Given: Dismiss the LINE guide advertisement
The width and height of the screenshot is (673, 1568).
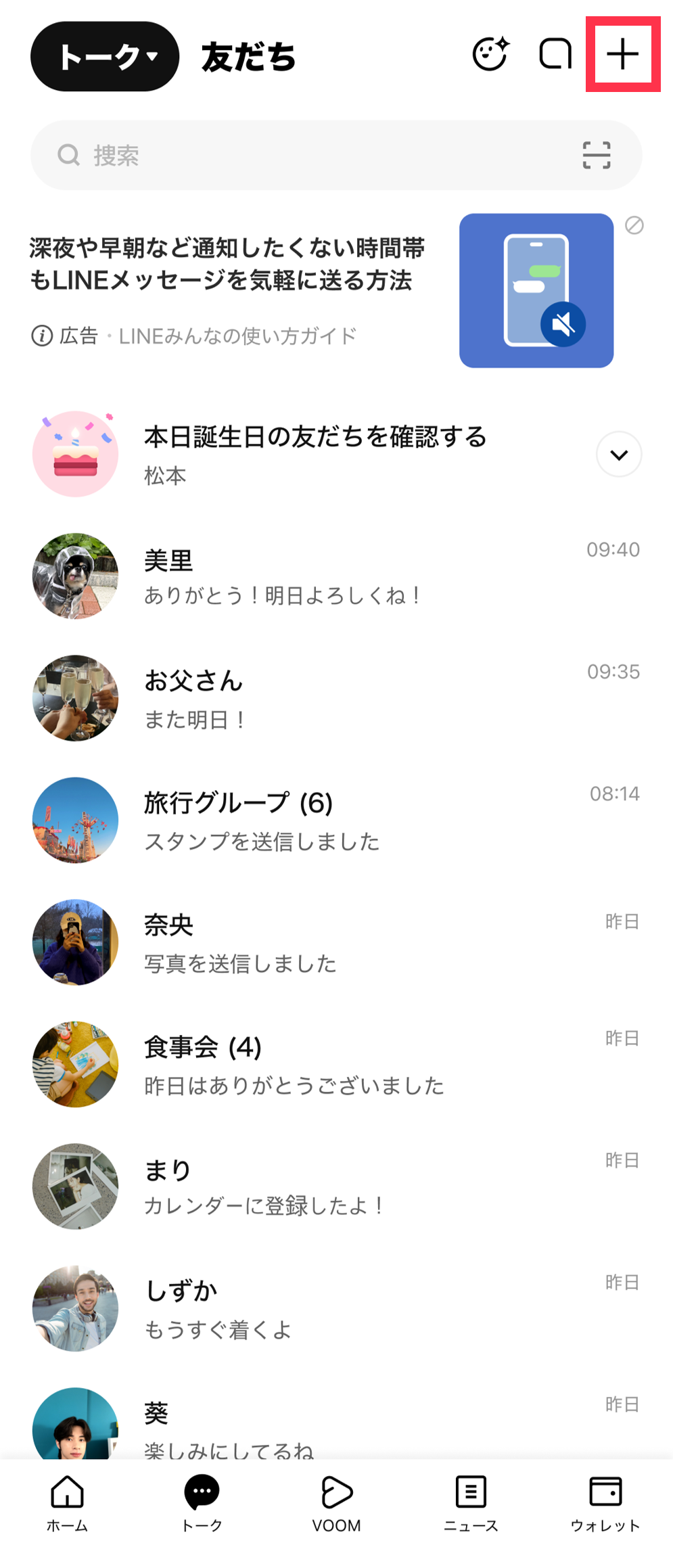Looking at the screenshot, I should pyautogui.click(x=634, y=225).
